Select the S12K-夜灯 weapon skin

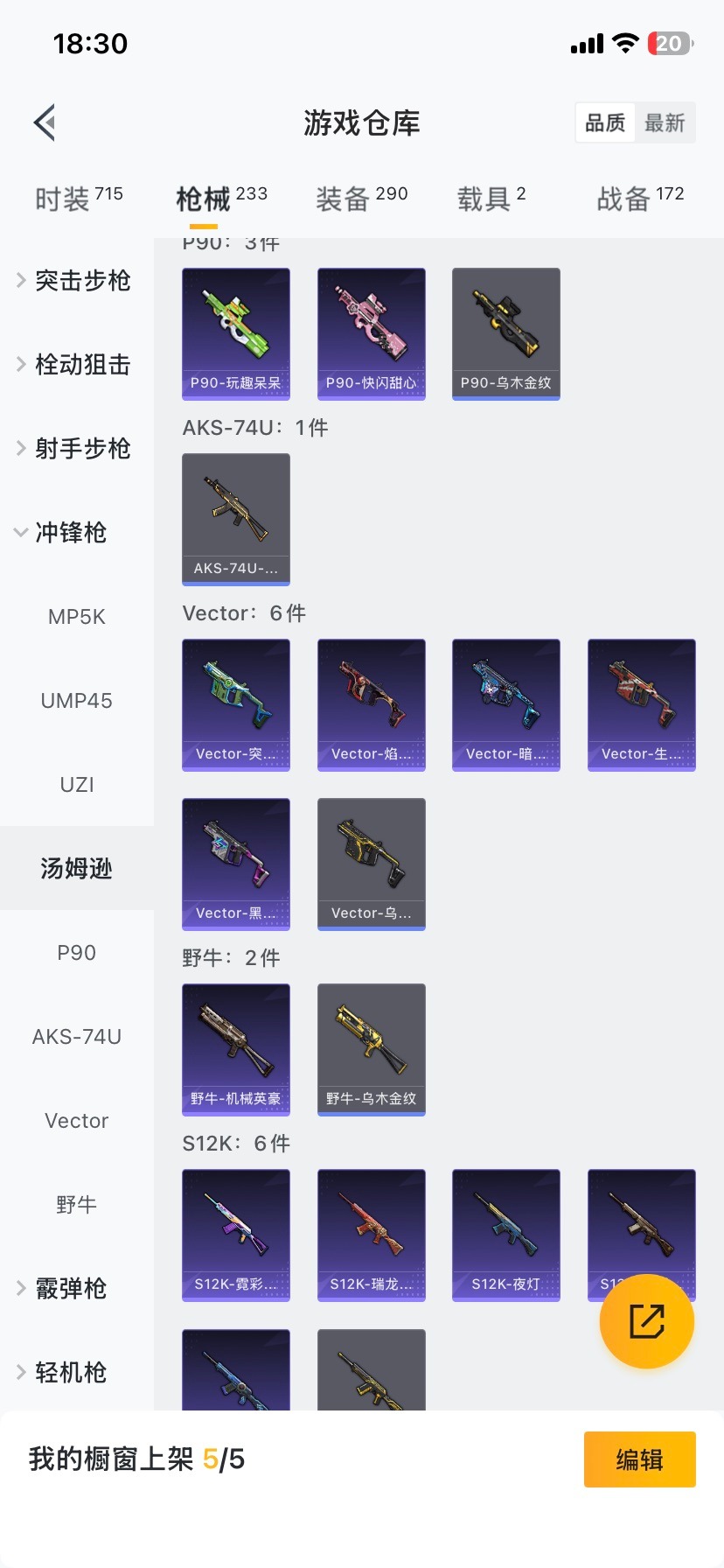click(x=505, y=1235)
